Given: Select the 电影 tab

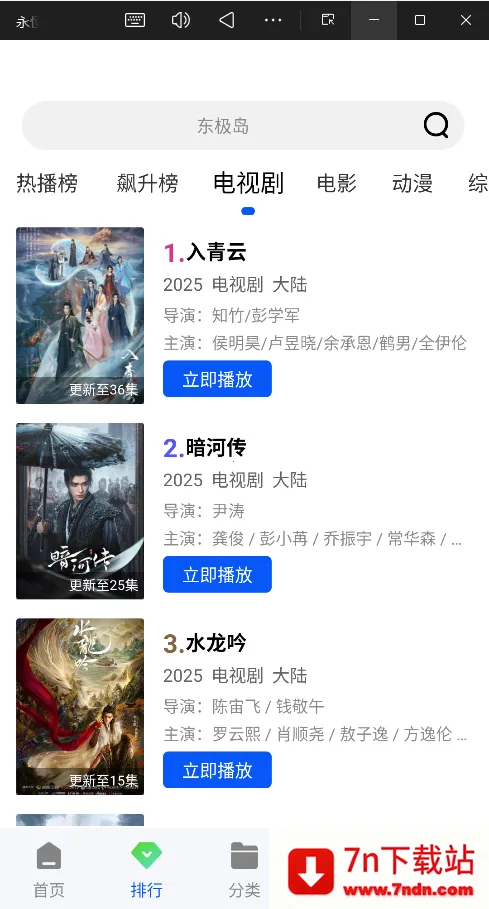Looking at the screenshot, I should pyautogui.click(x=337, y=183).
